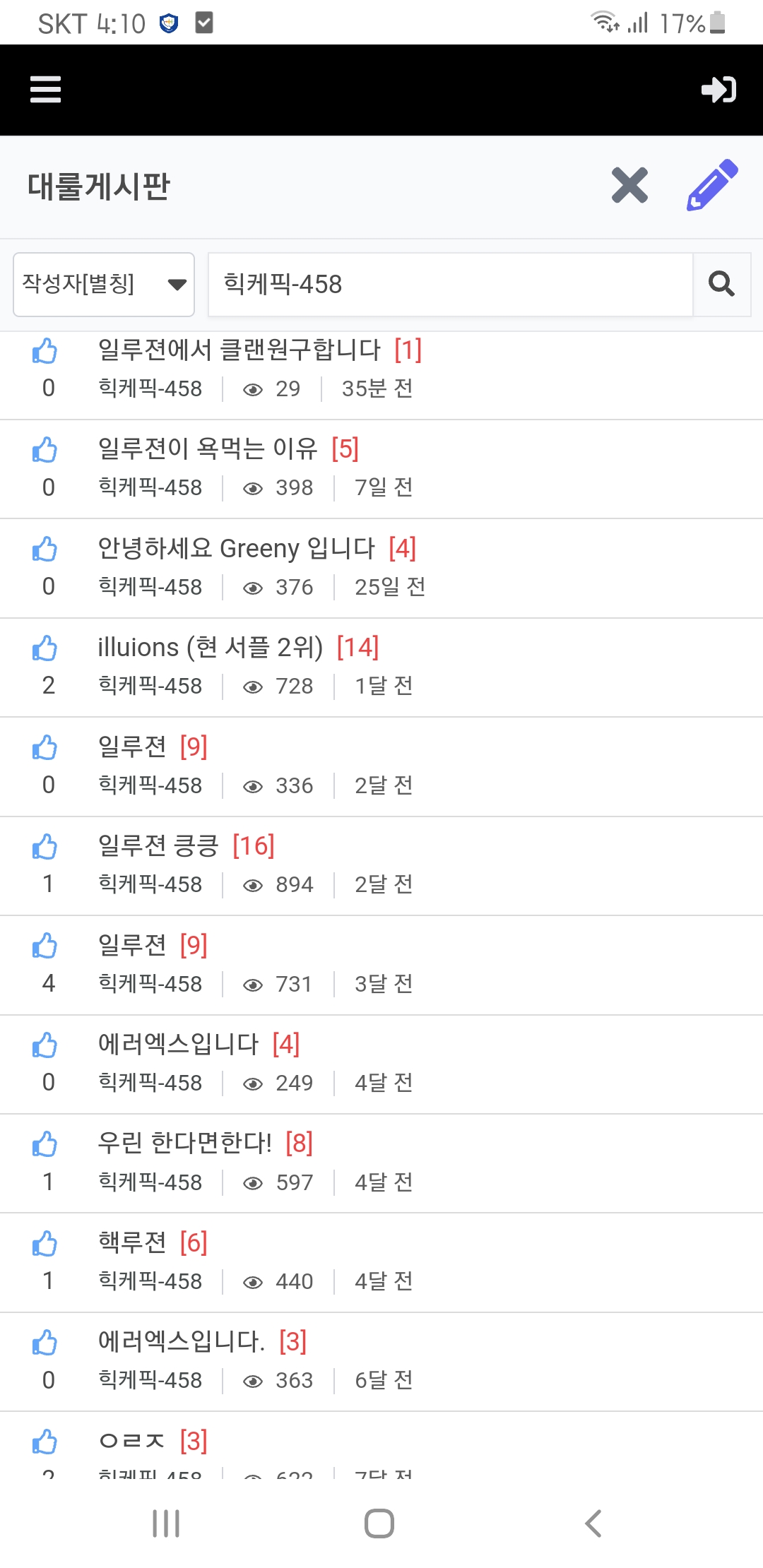Open 일루젼 post with 731 views
Viewport: 763px width, 1568px height.
pos(132,945)
